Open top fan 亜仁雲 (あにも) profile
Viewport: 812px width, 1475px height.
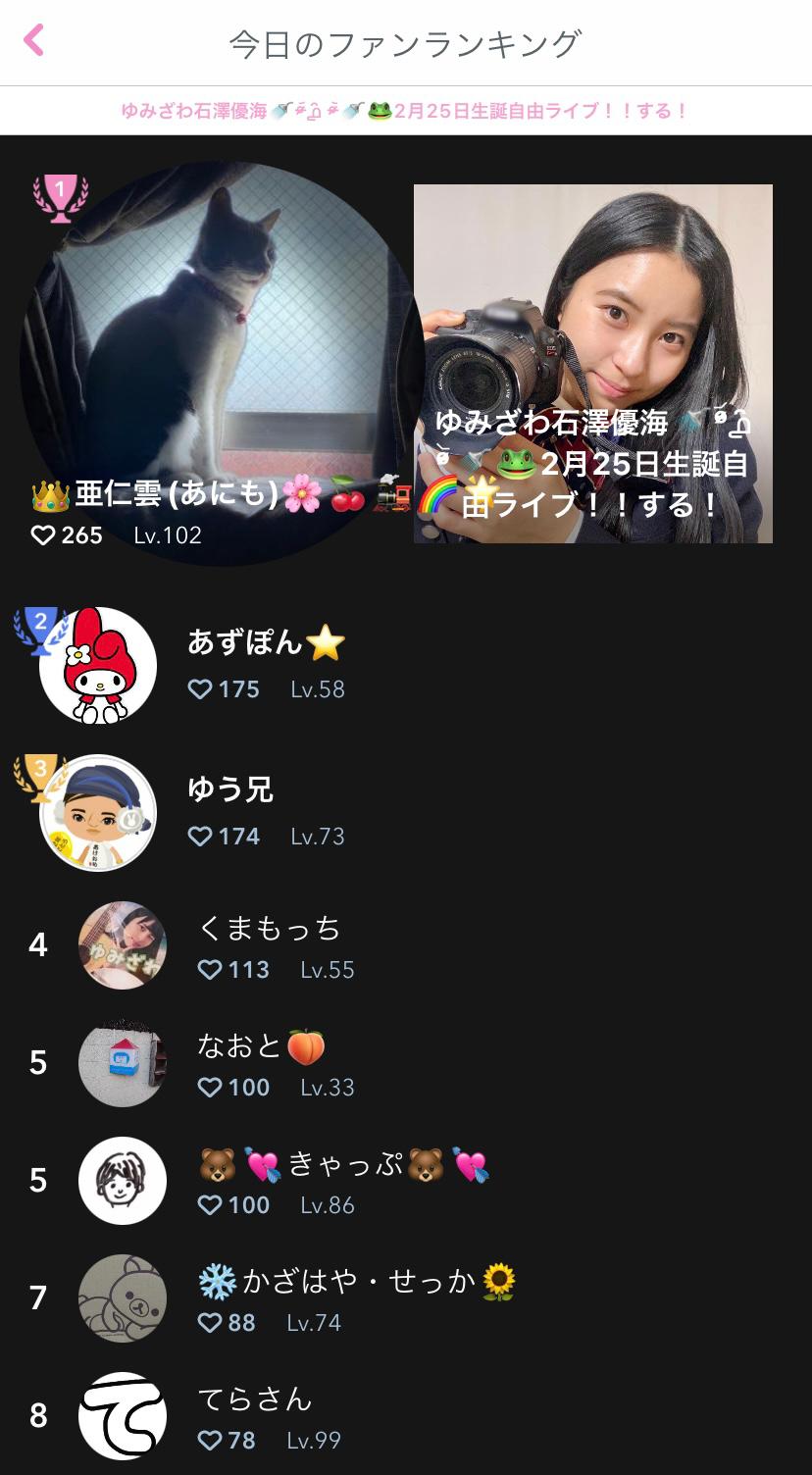click(x=221, y=363)
